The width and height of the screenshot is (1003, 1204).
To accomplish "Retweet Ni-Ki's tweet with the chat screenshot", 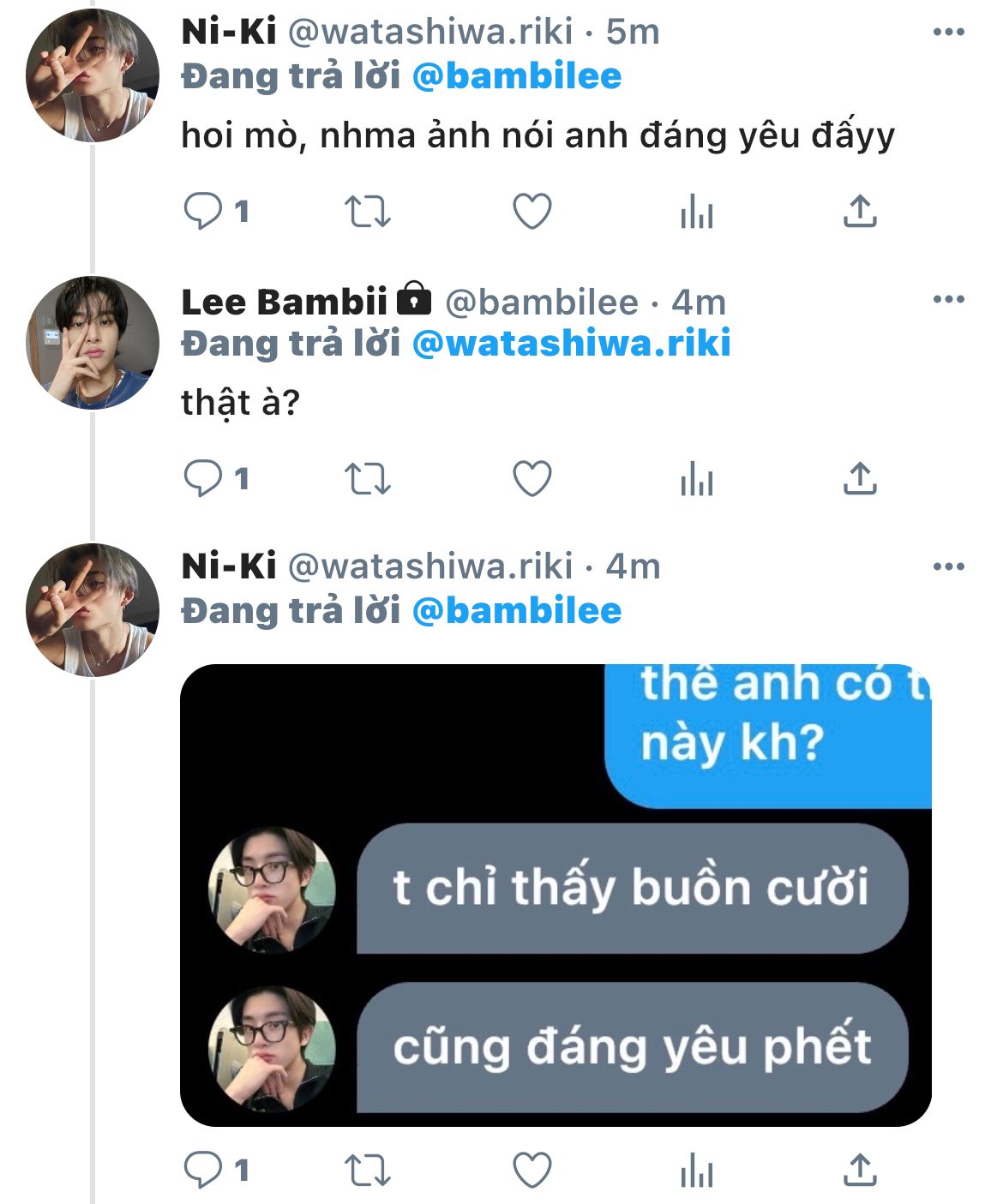I will click(x=367, y=1171).
